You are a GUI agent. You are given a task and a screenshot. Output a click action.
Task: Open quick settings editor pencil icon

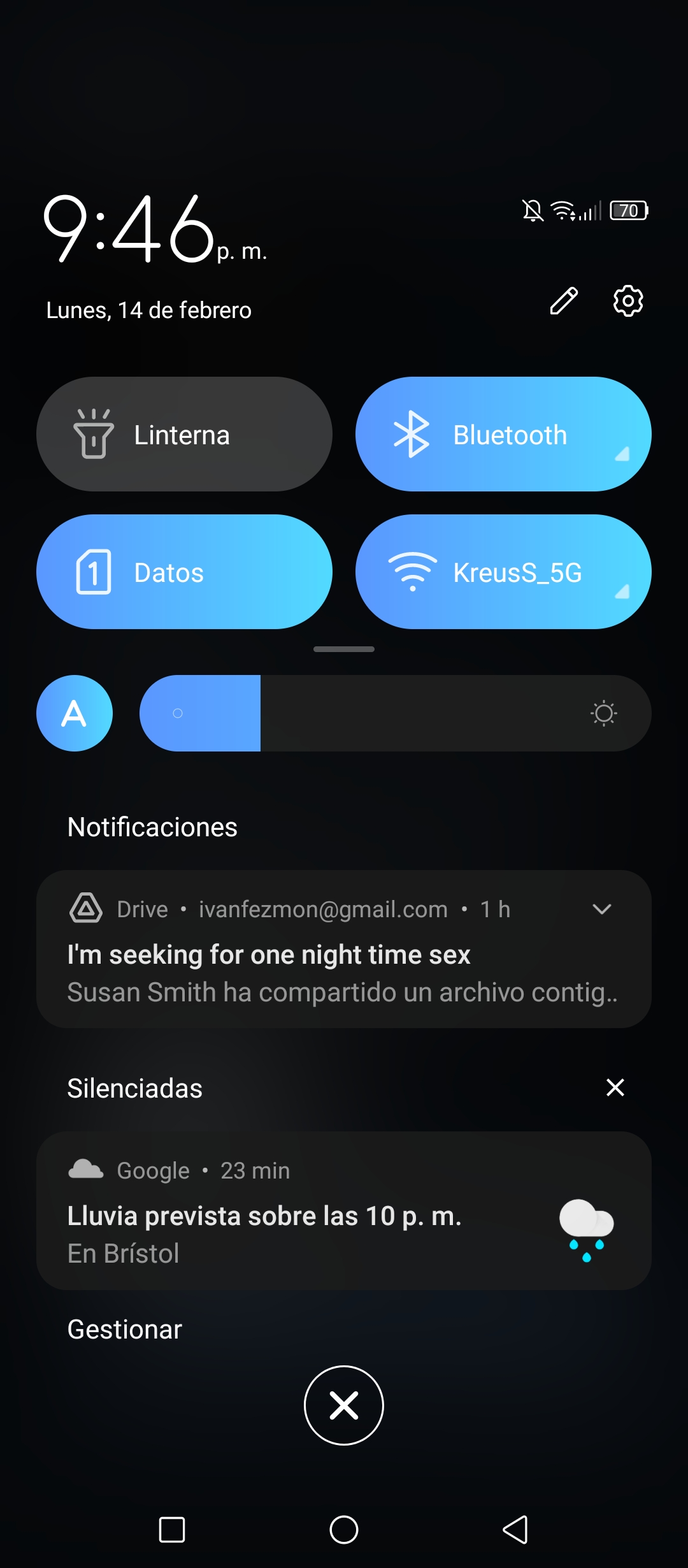[564, 301]
